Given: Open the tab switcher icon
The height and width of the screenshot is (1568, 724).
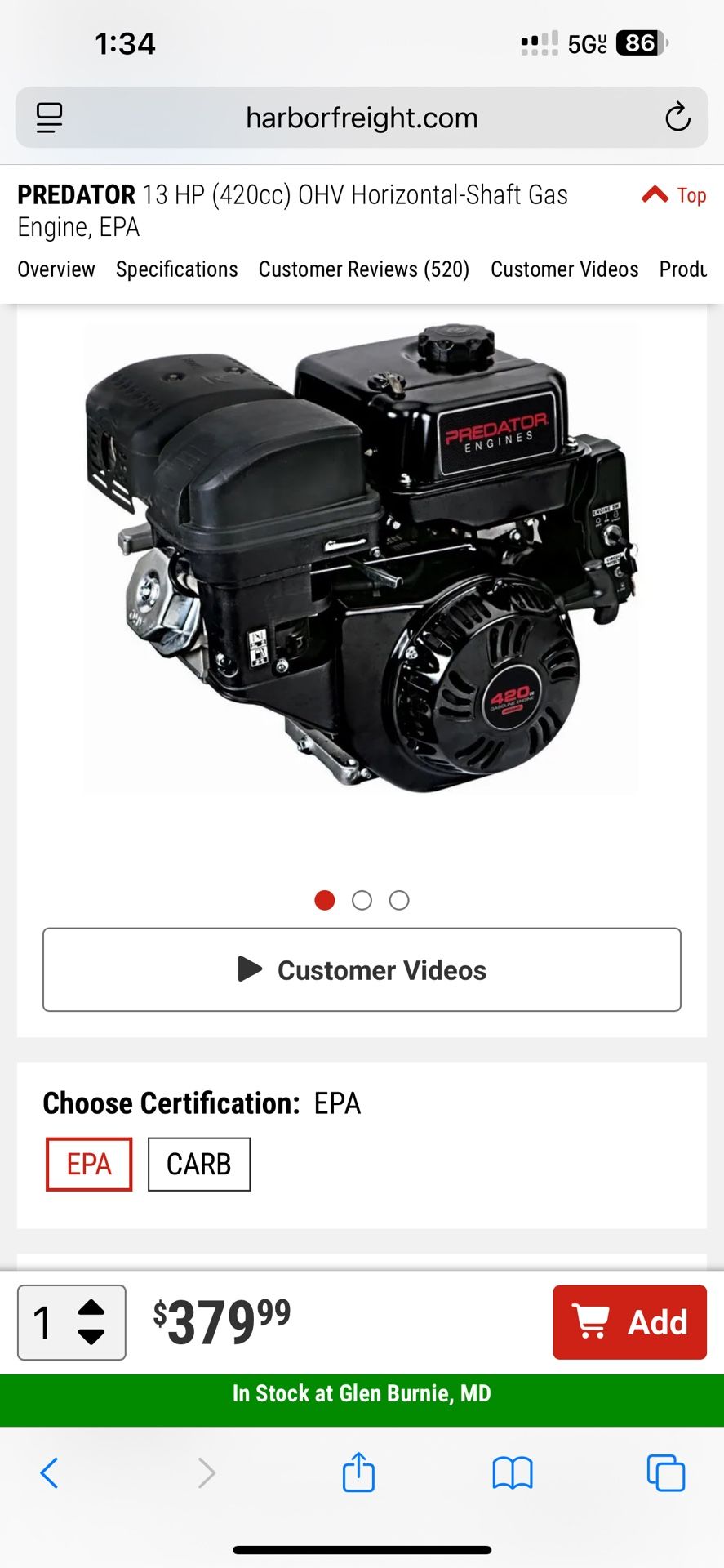Looking at the screenshot, I should pyautogui.click(x=666, y=1474).
